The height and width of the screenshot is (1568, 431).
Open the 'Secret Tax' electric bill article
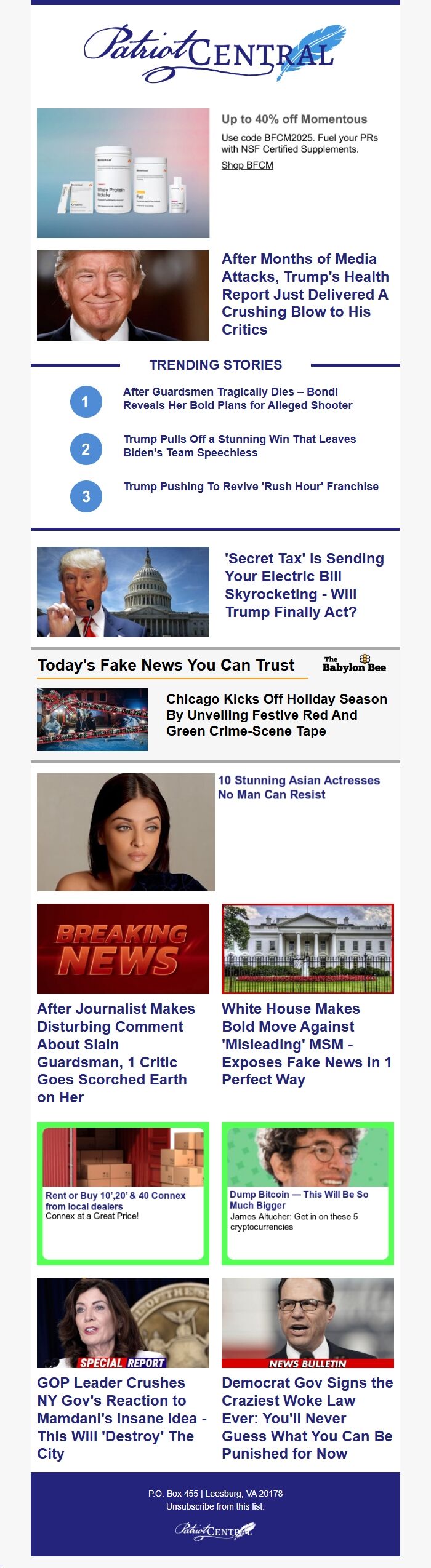(304, 585)
